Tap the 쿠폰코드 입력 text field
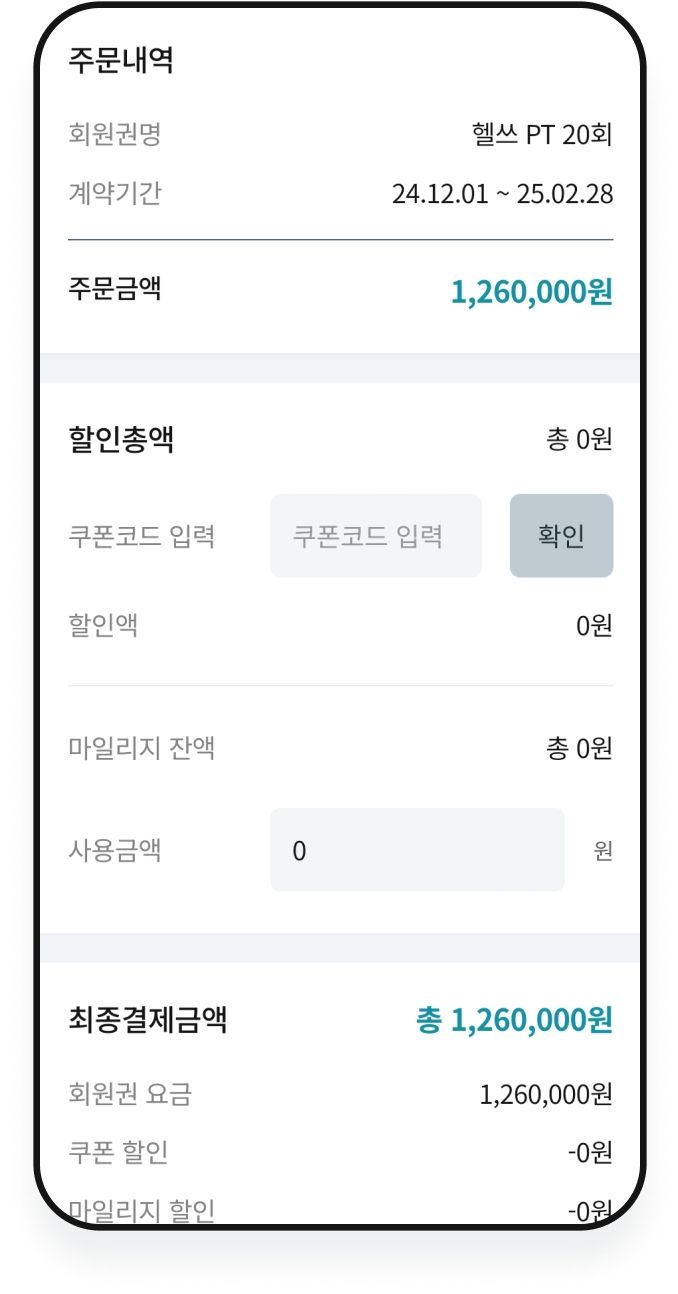Viewport: 678px width, 1294px height. (x=376, y=536)
